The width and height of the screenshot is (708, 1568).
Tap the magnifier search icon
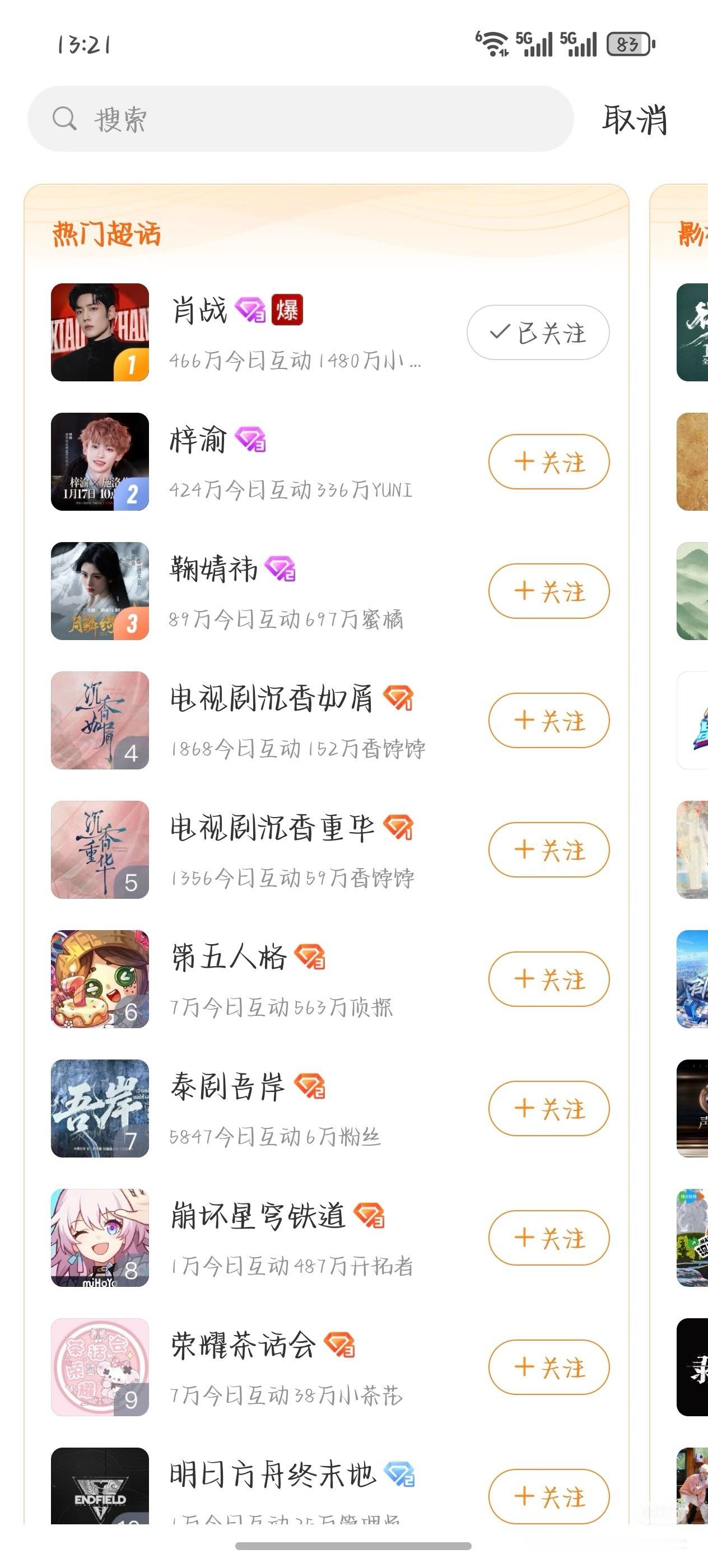tap(63, 119)
